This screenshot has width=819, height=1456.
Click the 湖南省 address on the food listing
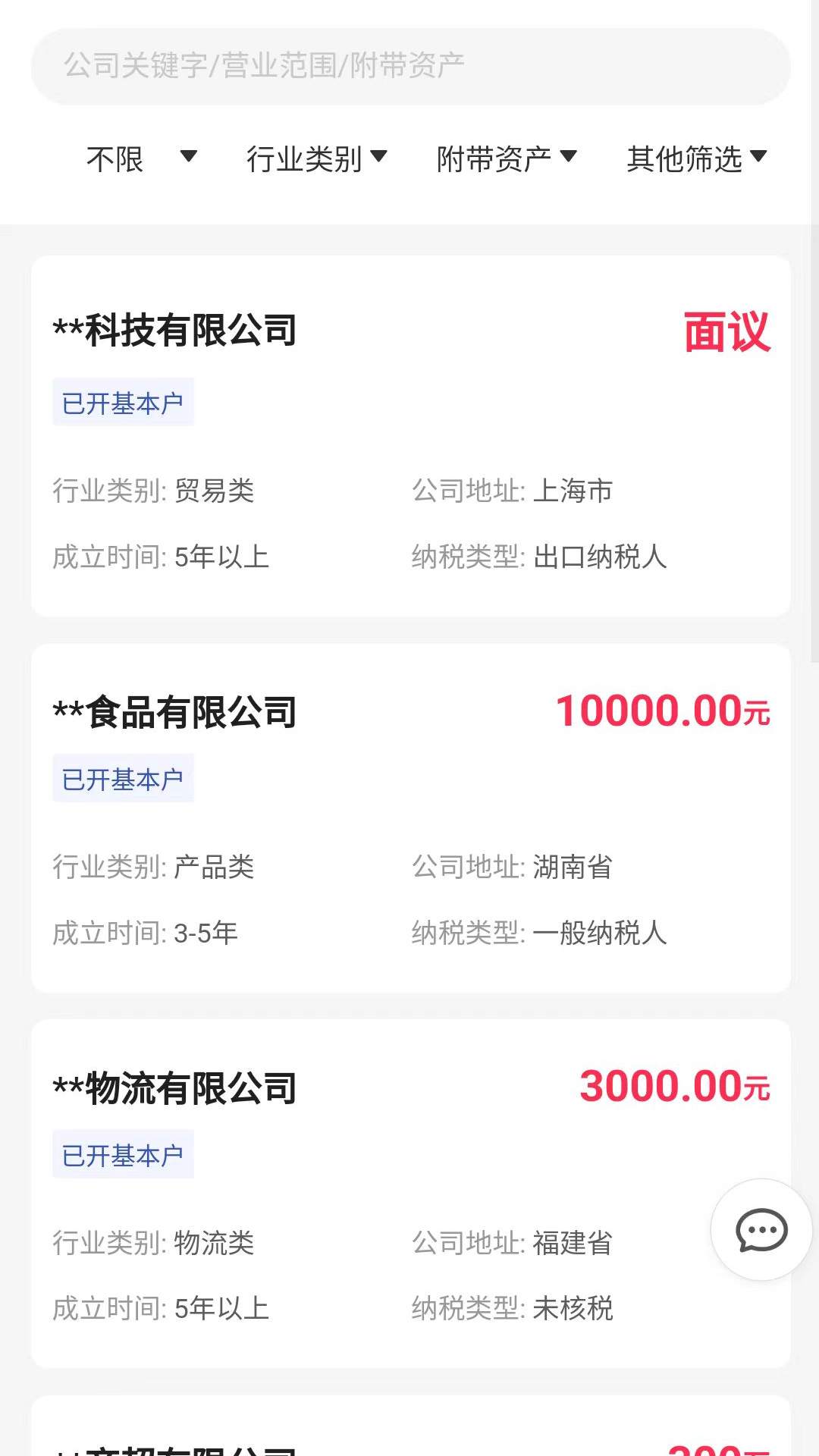coord(574,868)
